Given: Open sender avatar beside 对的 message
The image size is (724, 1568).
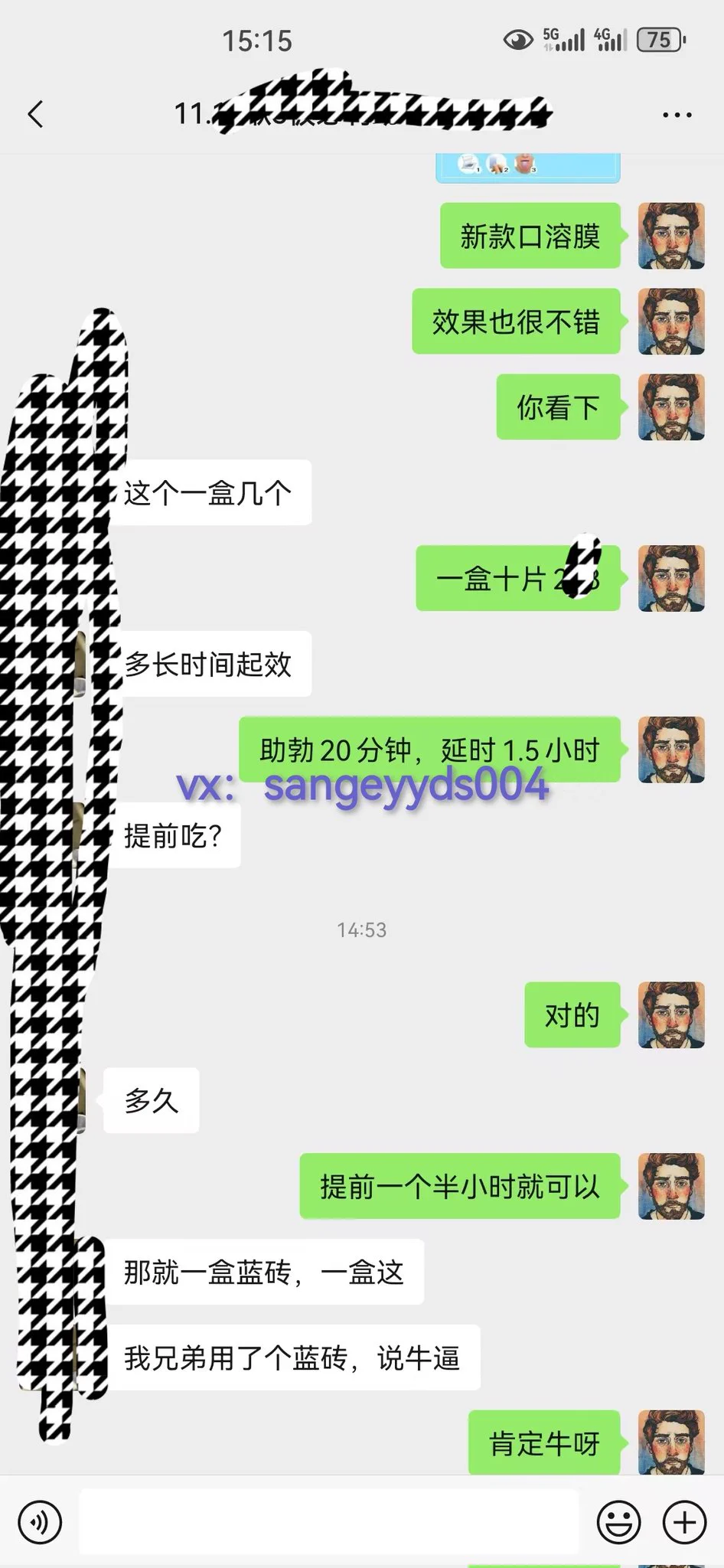Looking at the screenshot, I should 671,1014.
